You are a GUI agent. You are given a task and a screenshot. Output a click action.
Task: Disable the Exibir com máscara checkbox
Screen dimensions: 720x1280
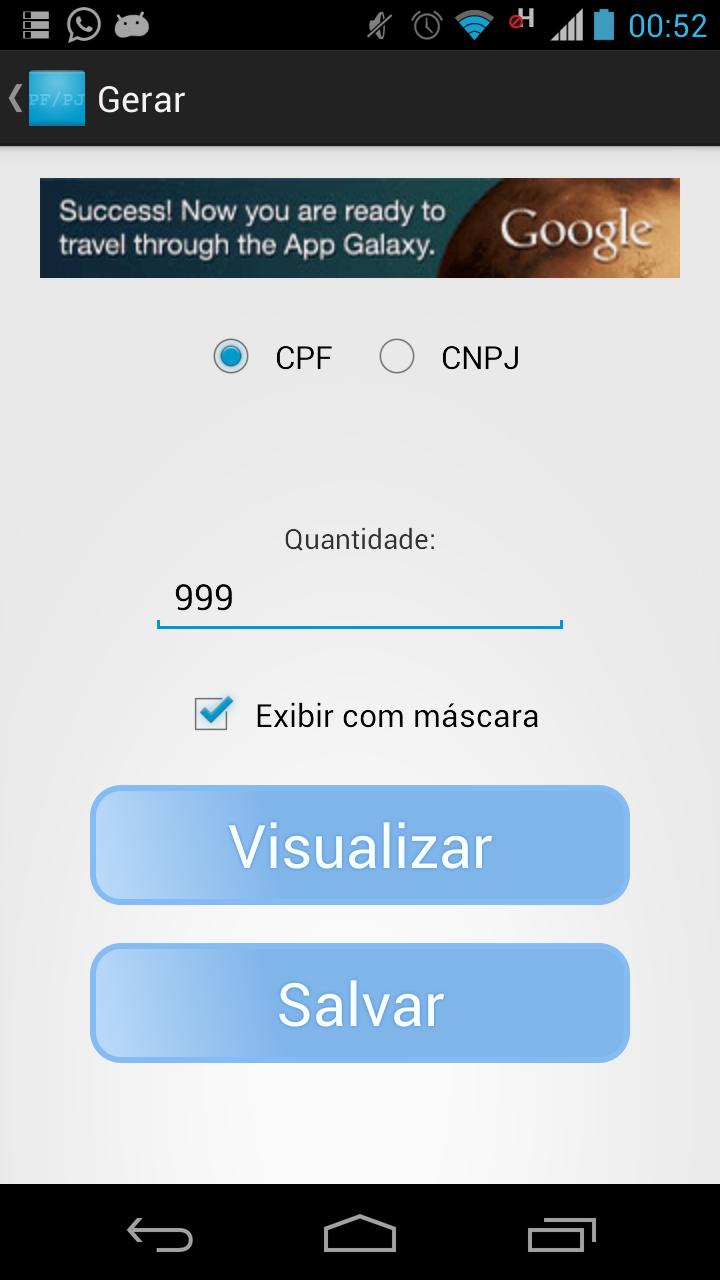(211, 714)
